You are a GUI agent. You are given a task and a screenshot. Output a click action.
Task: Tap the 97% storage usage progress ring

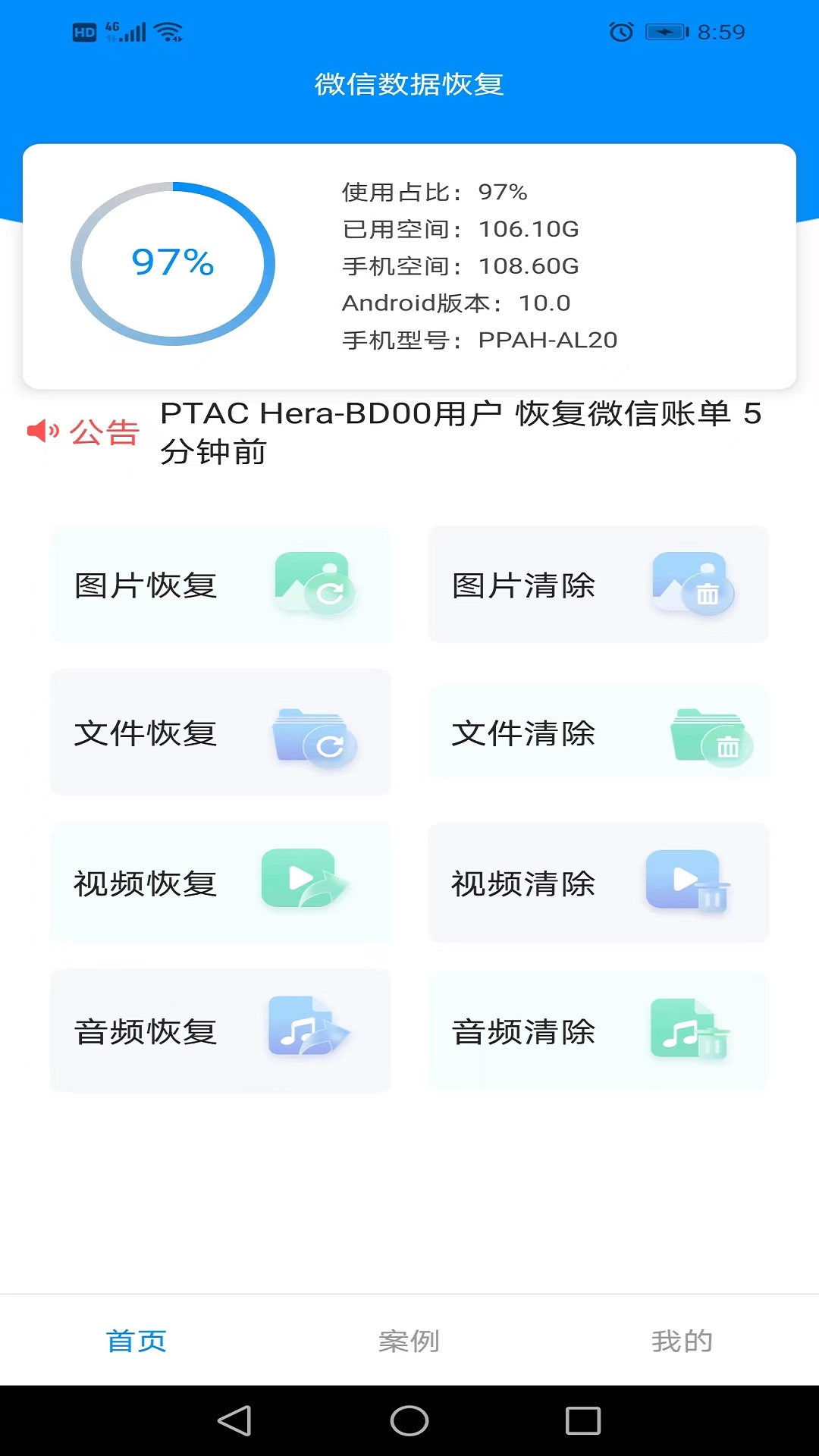point(173,263)
